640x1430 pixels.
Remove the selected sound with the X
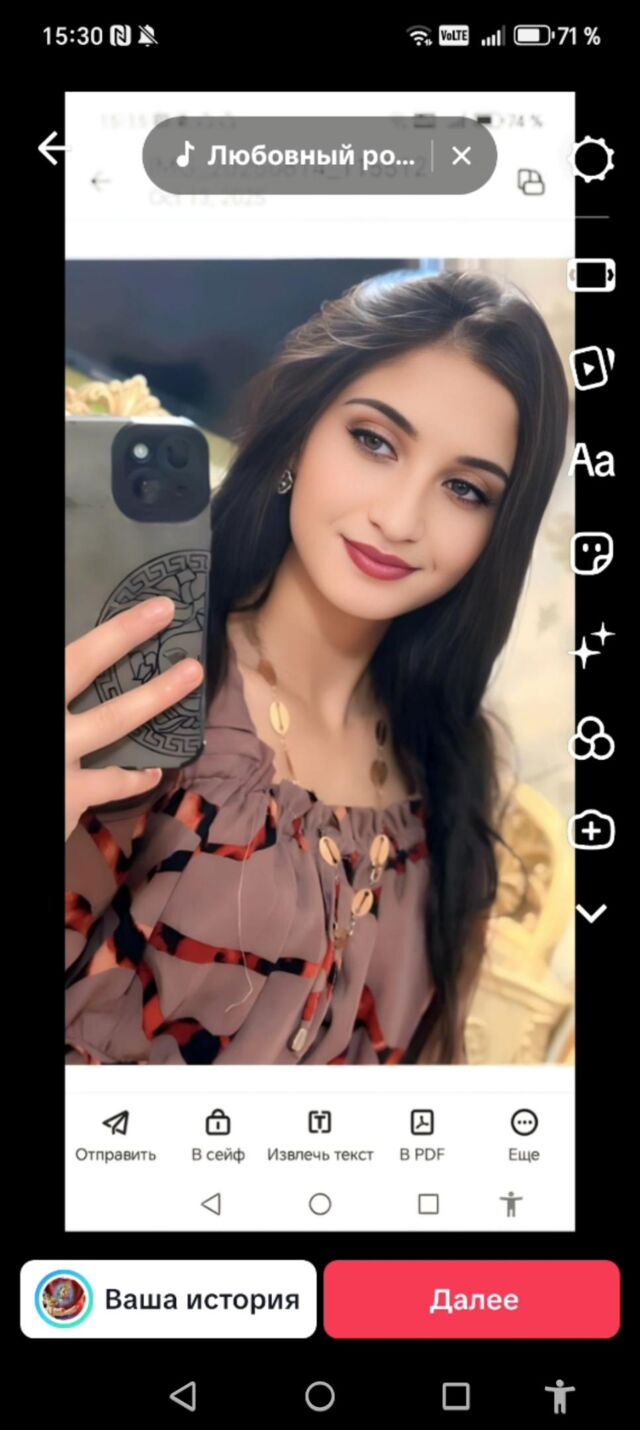[461, 155]
